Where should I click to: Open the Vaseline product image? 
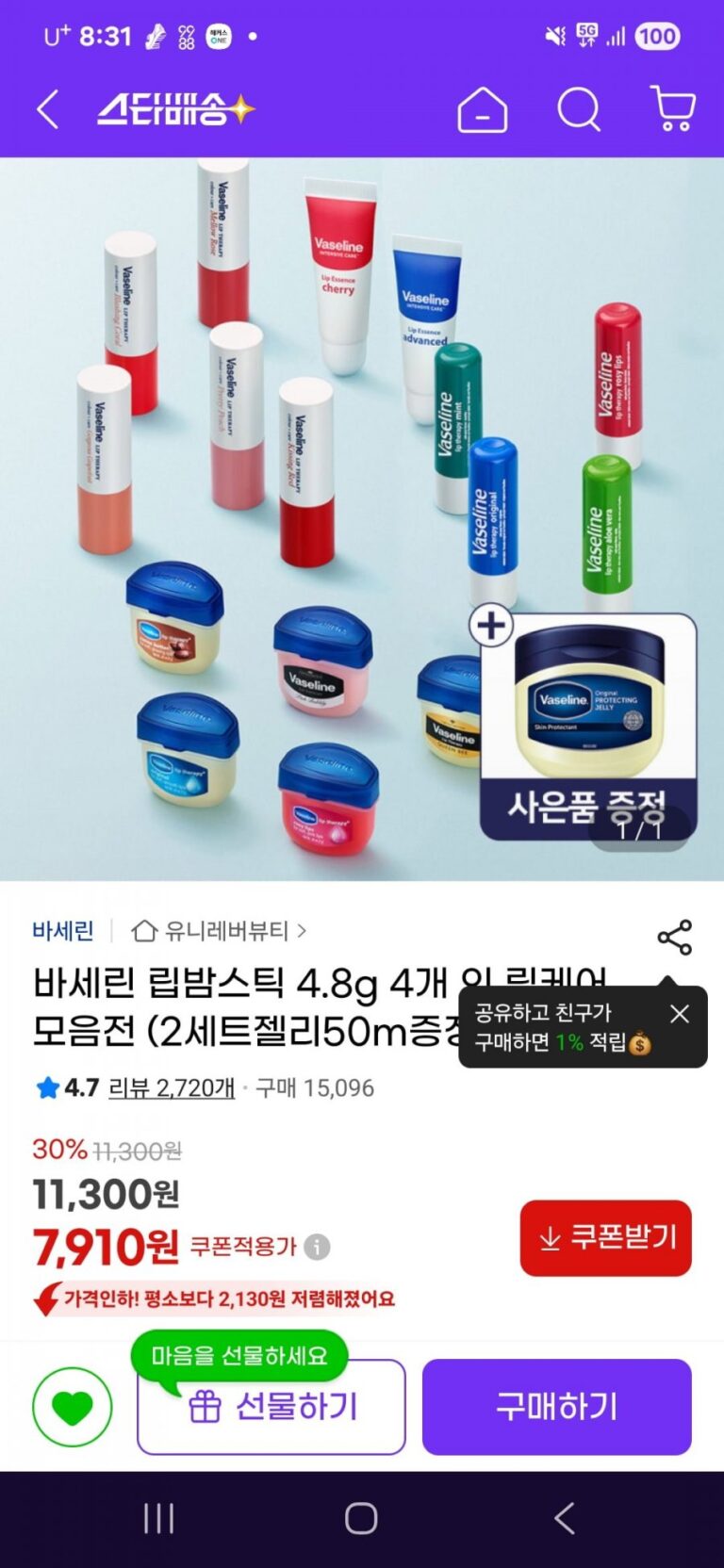click(362, 518)
